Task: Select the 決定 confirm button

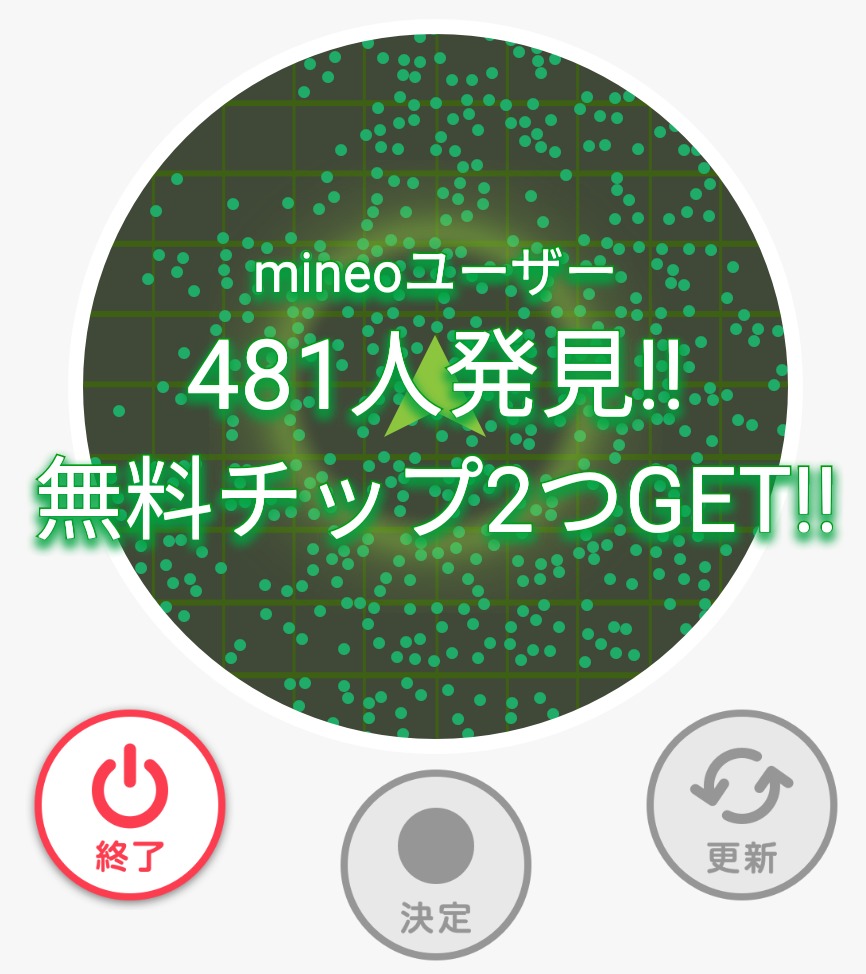Action: [x=435, y=865]
